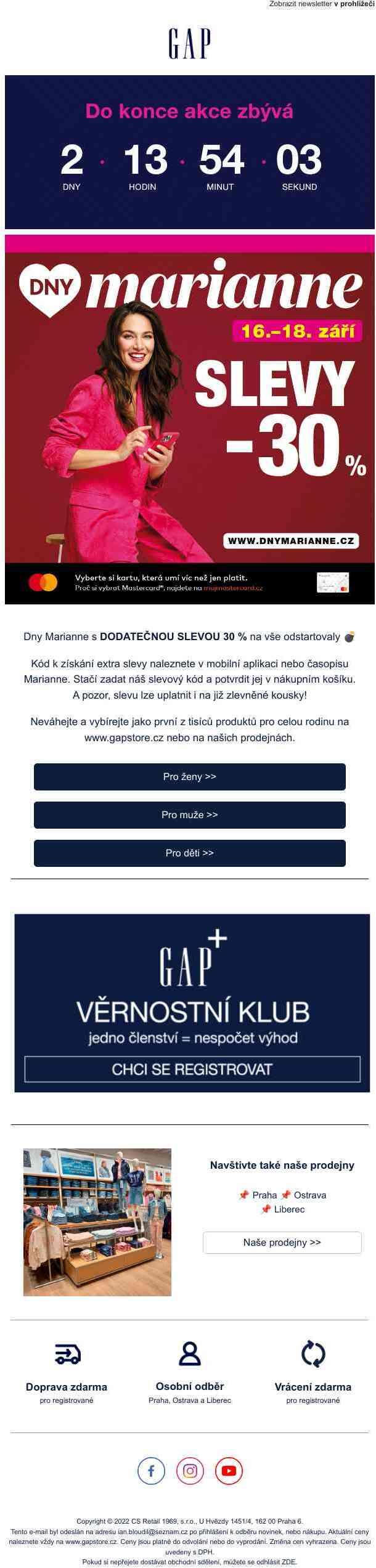Open the YouTube icon
376x1568 pixels.
coord(229,1471)
